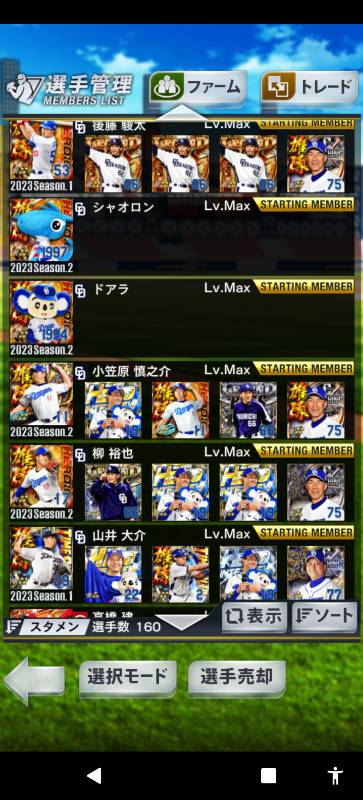Tap the system back button
363x800 pixels.
click(x=94, y=776)
